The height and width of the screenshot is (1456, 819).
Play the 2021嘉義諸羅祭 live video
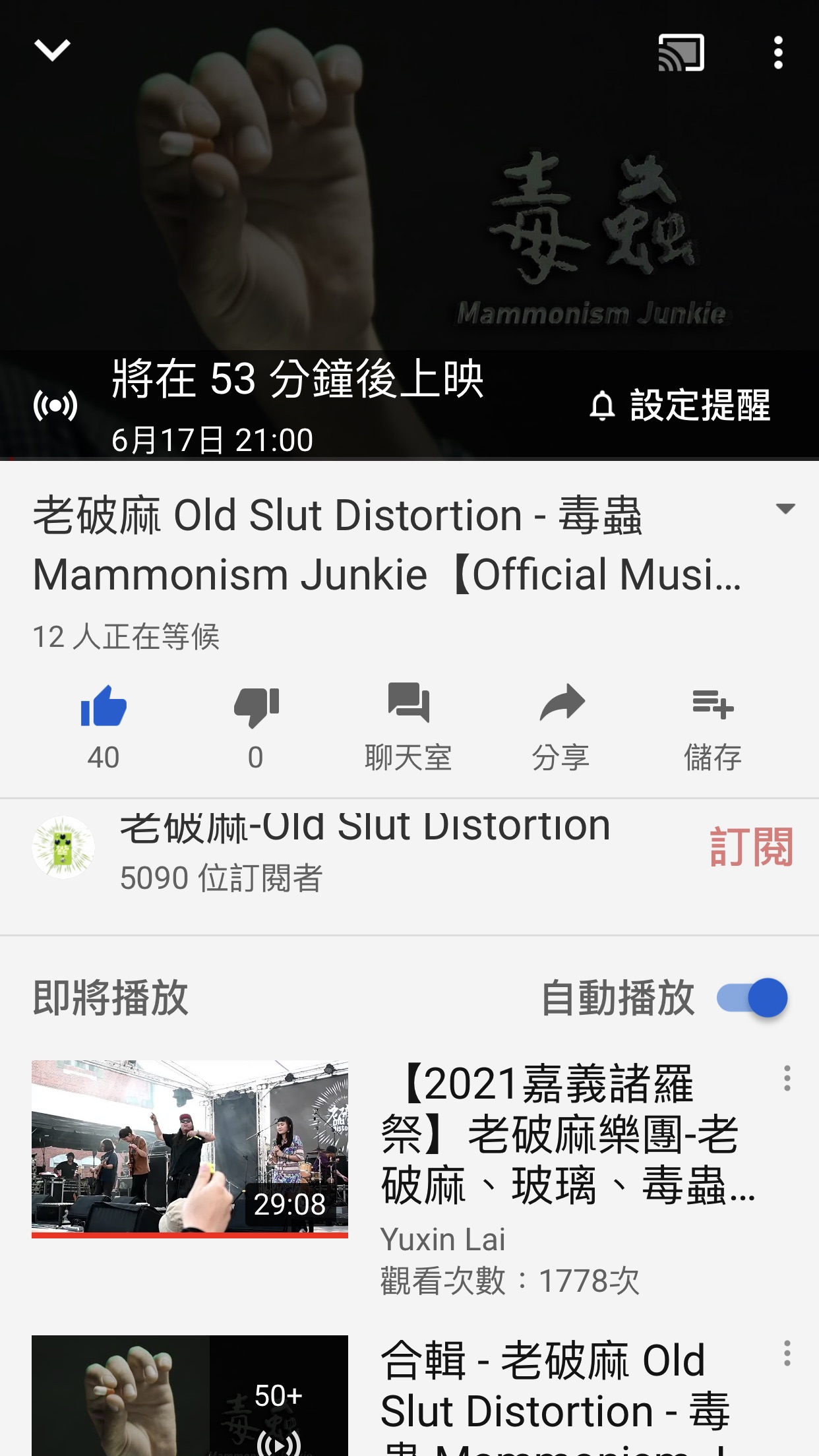[x=190, y=1148]
